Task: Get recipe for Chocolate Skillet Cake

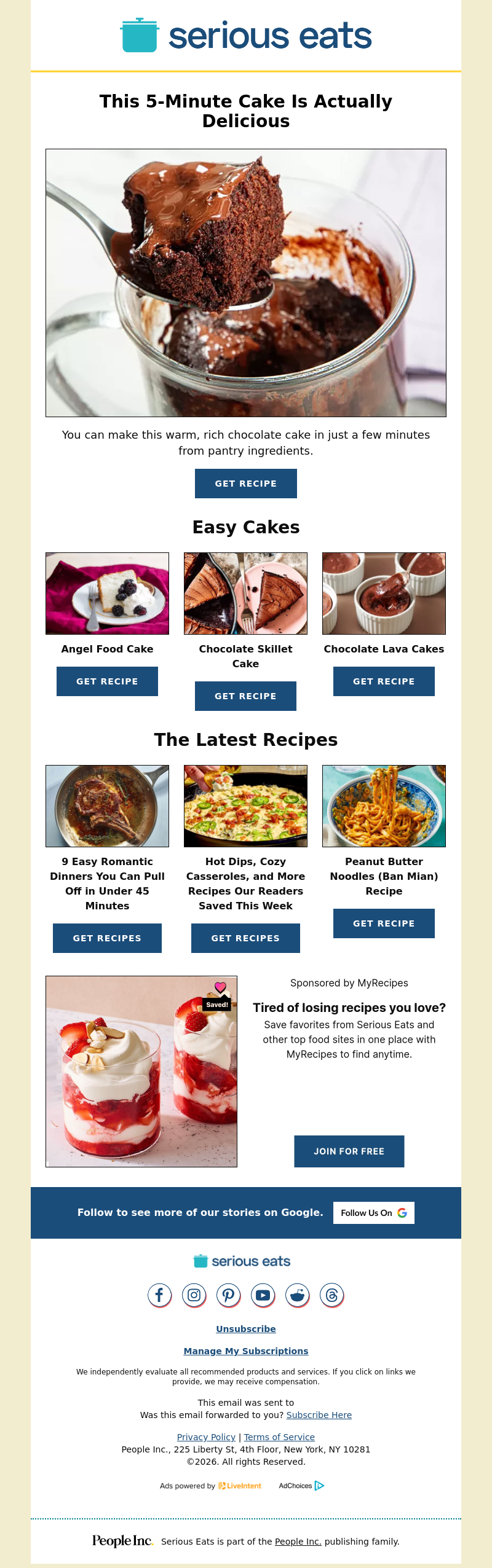Action: pos(245,696)
